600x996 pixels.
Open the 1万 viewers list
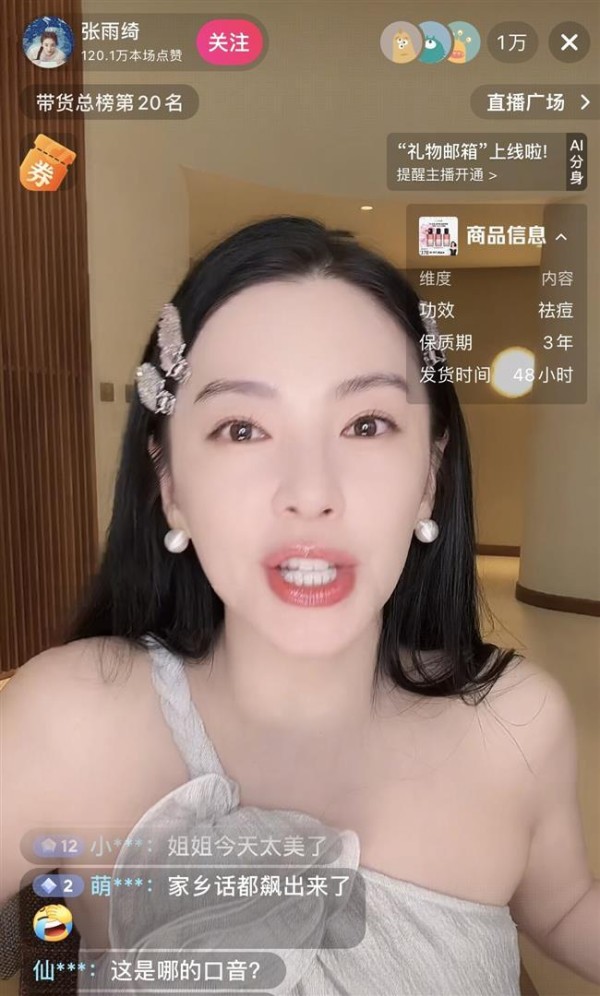[511, 42]
